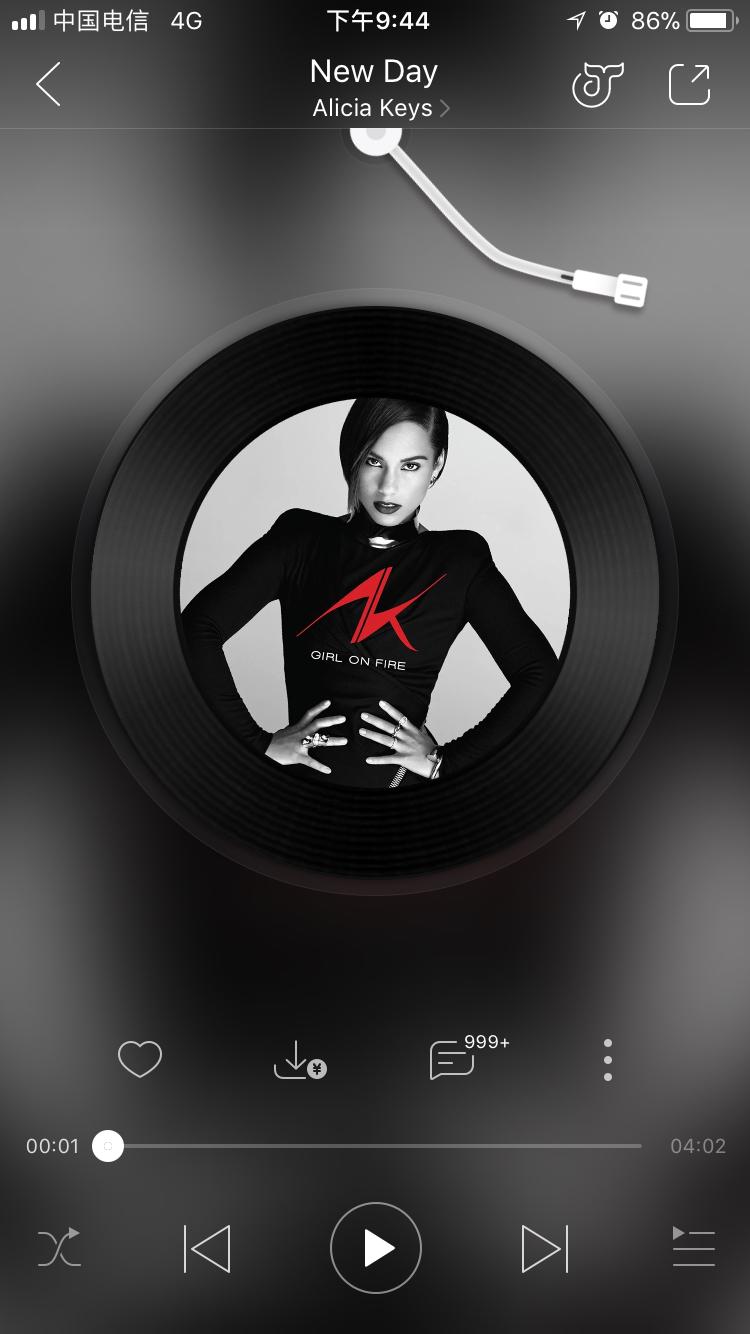Share the song New Day

[689, 84]
